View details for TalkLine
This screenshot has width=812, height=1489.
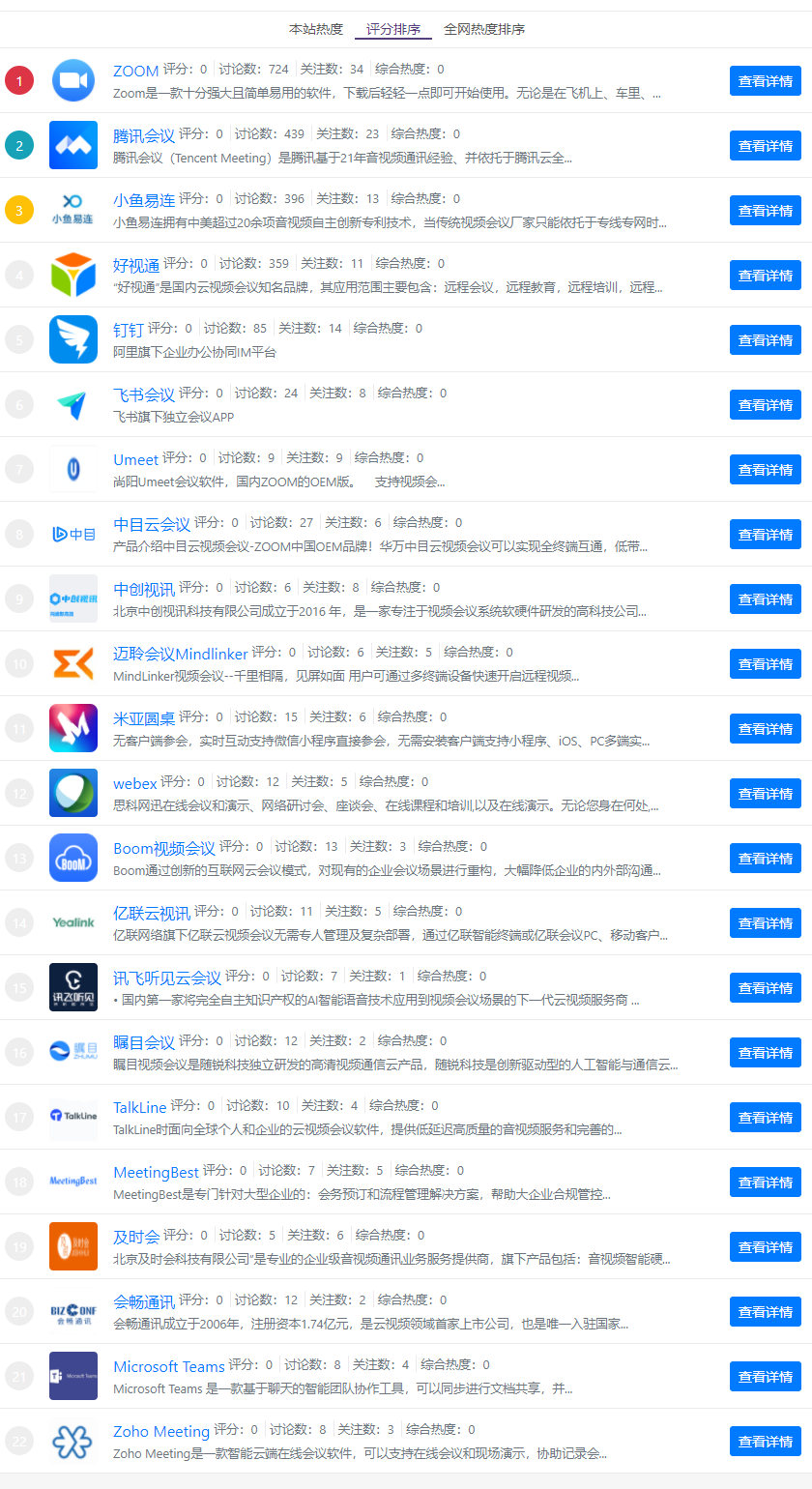coord(765,1118)
